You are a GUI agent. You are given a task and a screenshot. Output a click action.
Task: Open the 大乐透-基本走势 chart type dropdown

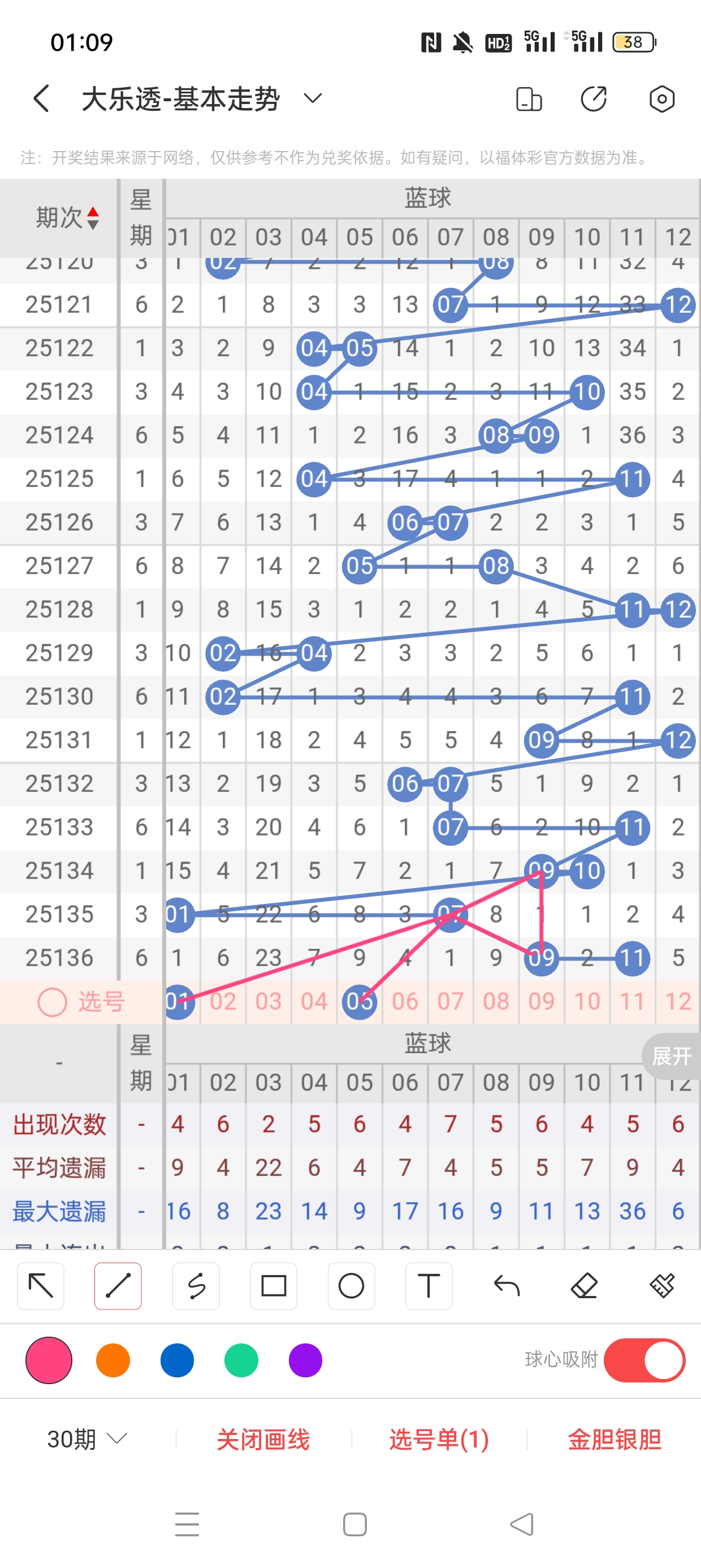tap(313, 98)
